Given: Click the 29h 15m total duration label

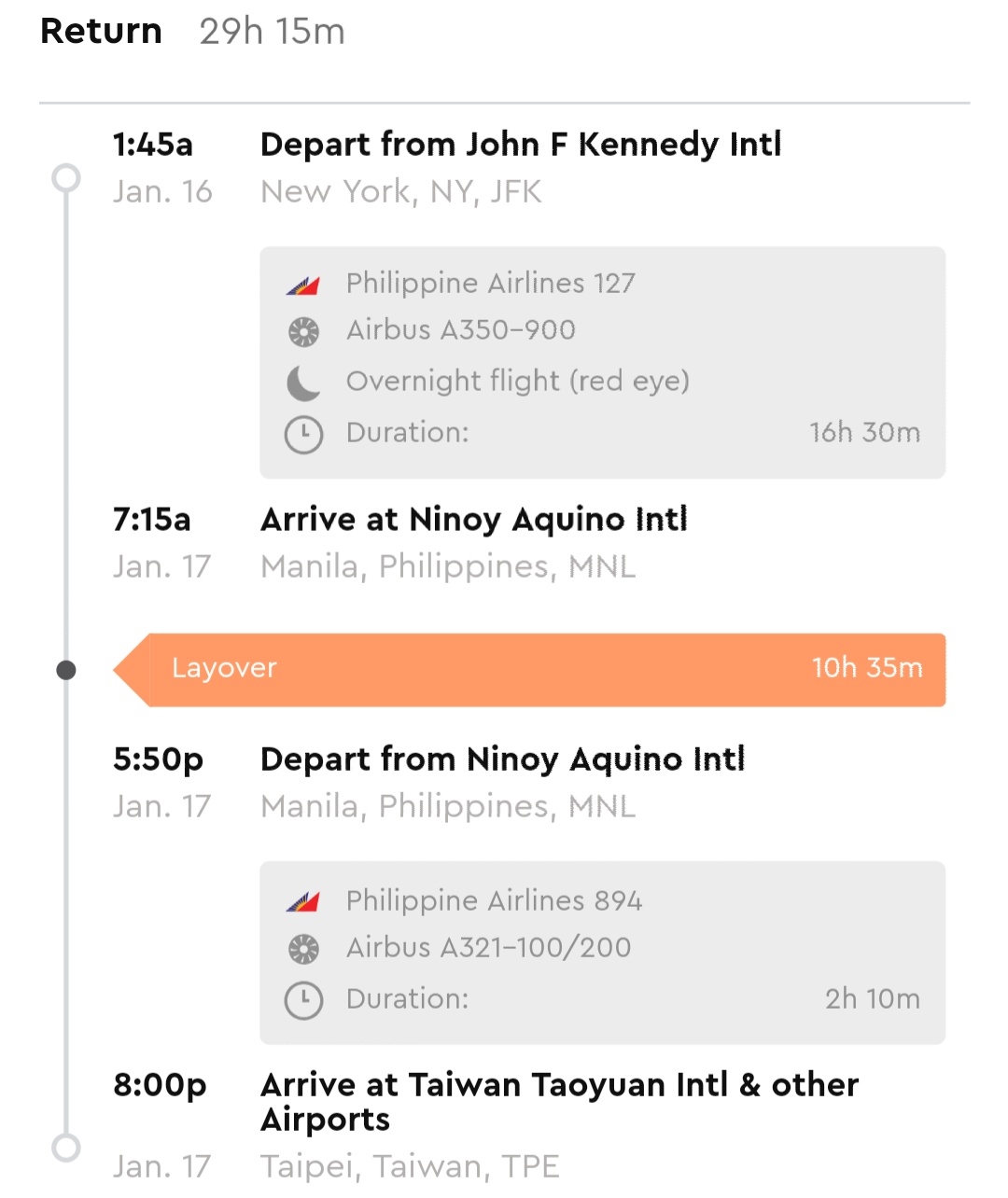Looking at the screenshot, I should (270, 33).
